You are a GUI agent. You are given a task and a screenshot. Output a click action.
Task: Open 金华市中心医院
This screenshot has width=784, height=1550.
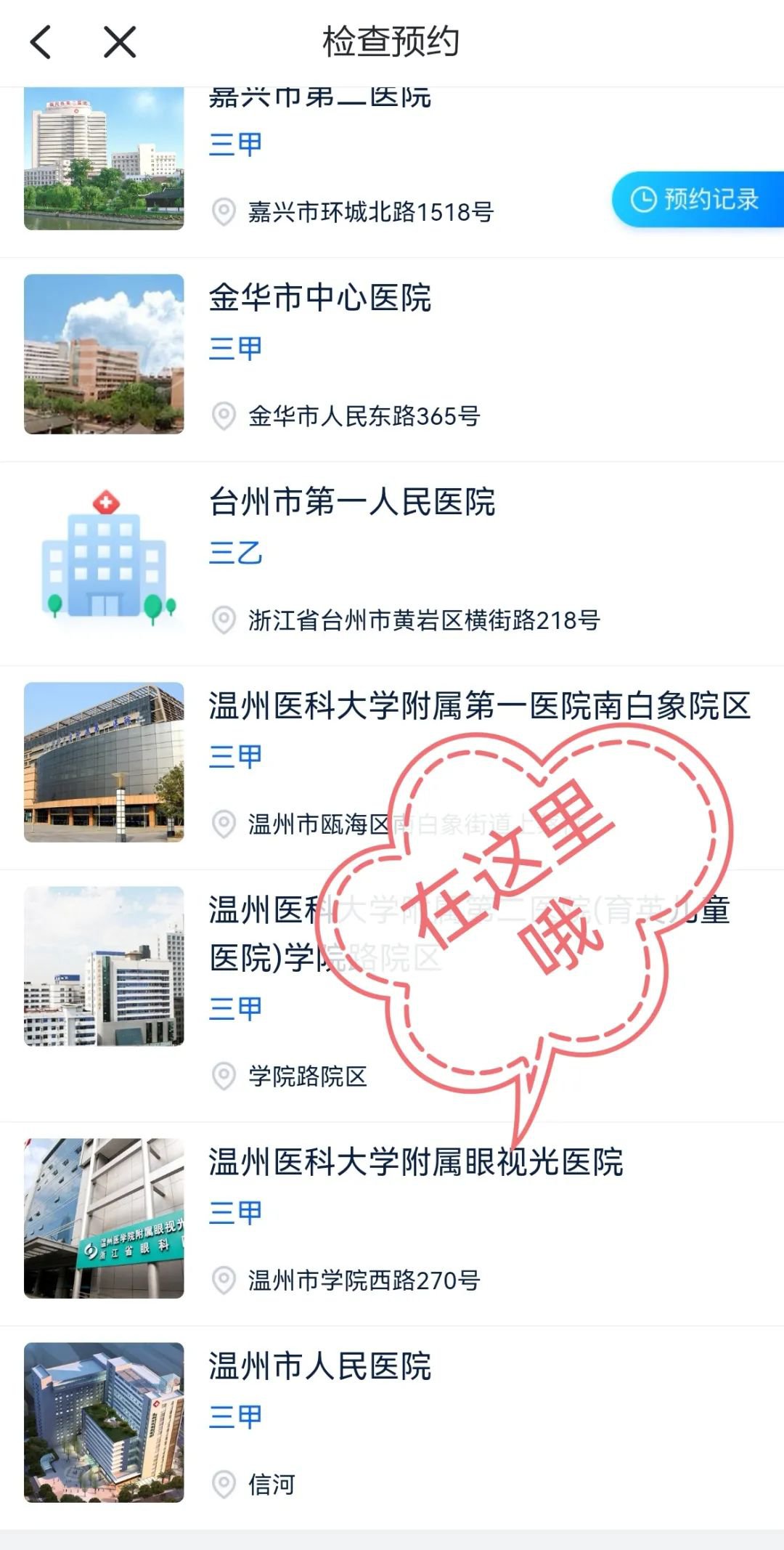(320, 298)
